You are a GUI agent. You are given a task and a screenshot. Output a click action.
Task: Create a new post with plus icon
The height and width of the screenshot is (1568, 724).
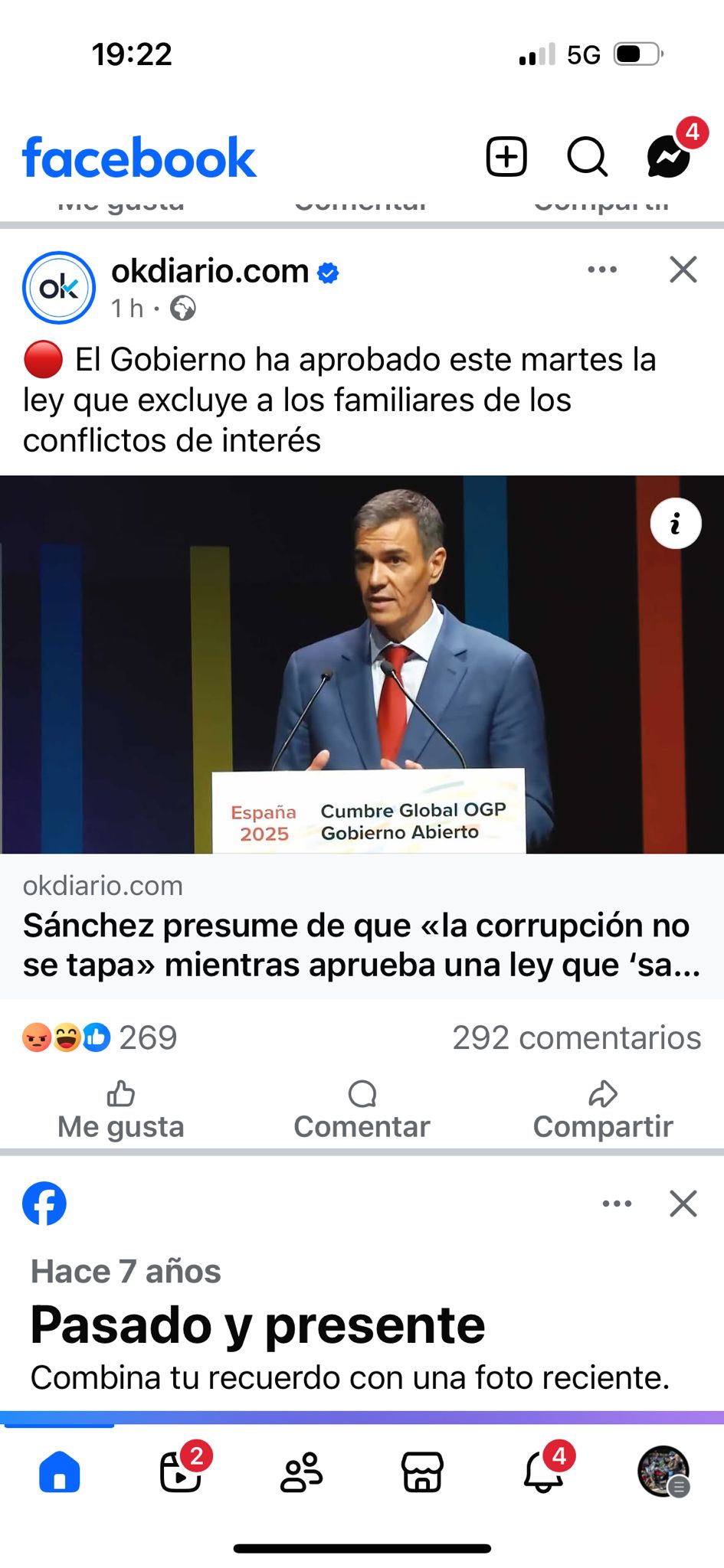pyautogui.click(x=506, y=157)
